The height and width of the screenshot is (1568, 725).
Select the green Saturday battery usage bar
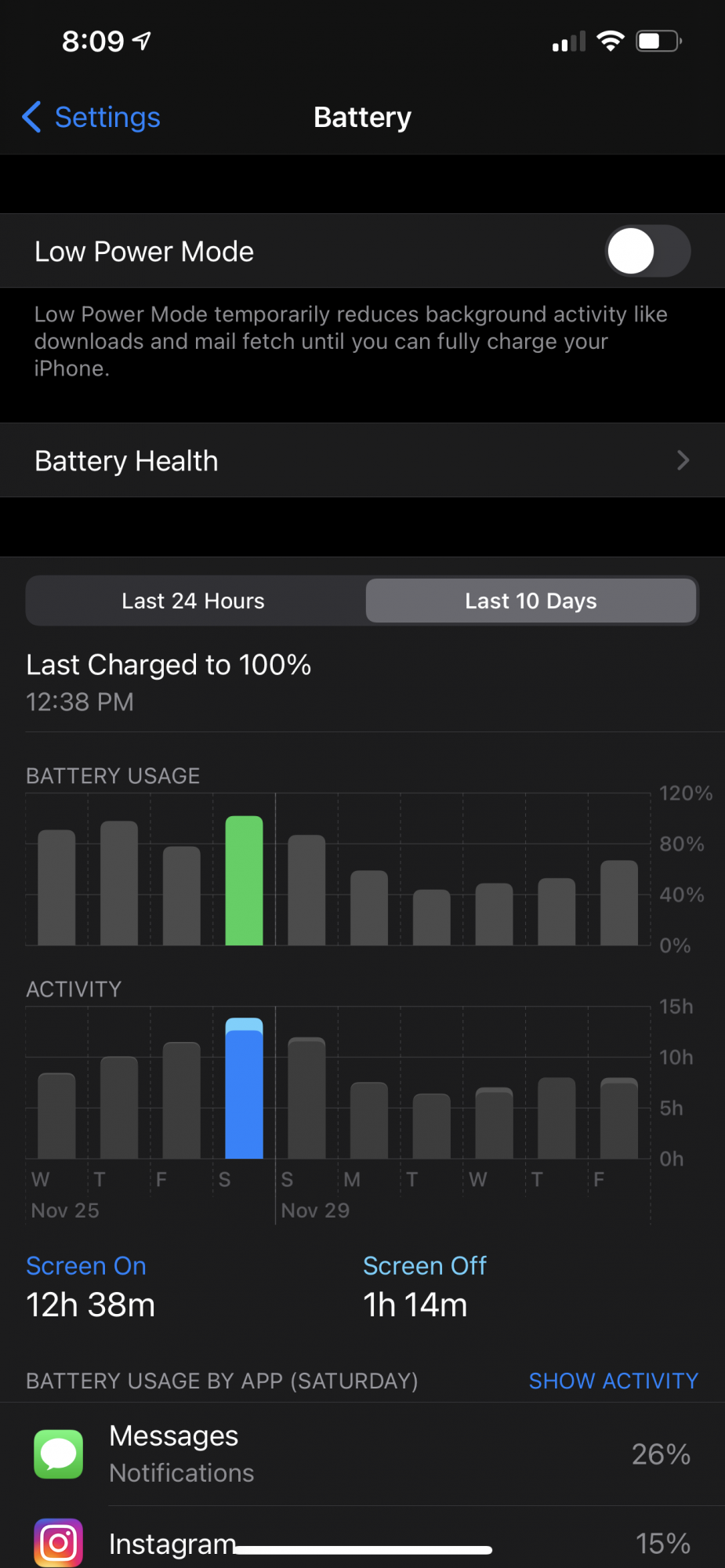click(244, 880)
